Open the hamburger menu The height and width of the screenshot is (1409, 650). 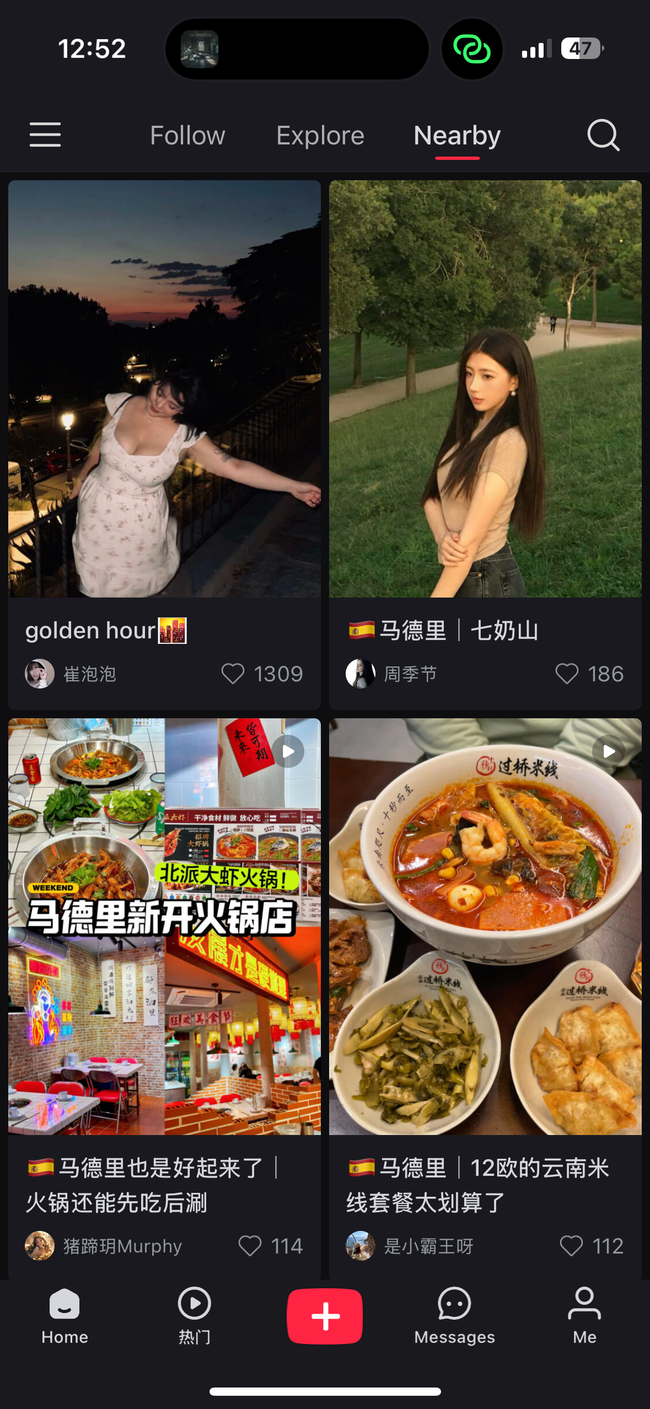click(45, 135)
